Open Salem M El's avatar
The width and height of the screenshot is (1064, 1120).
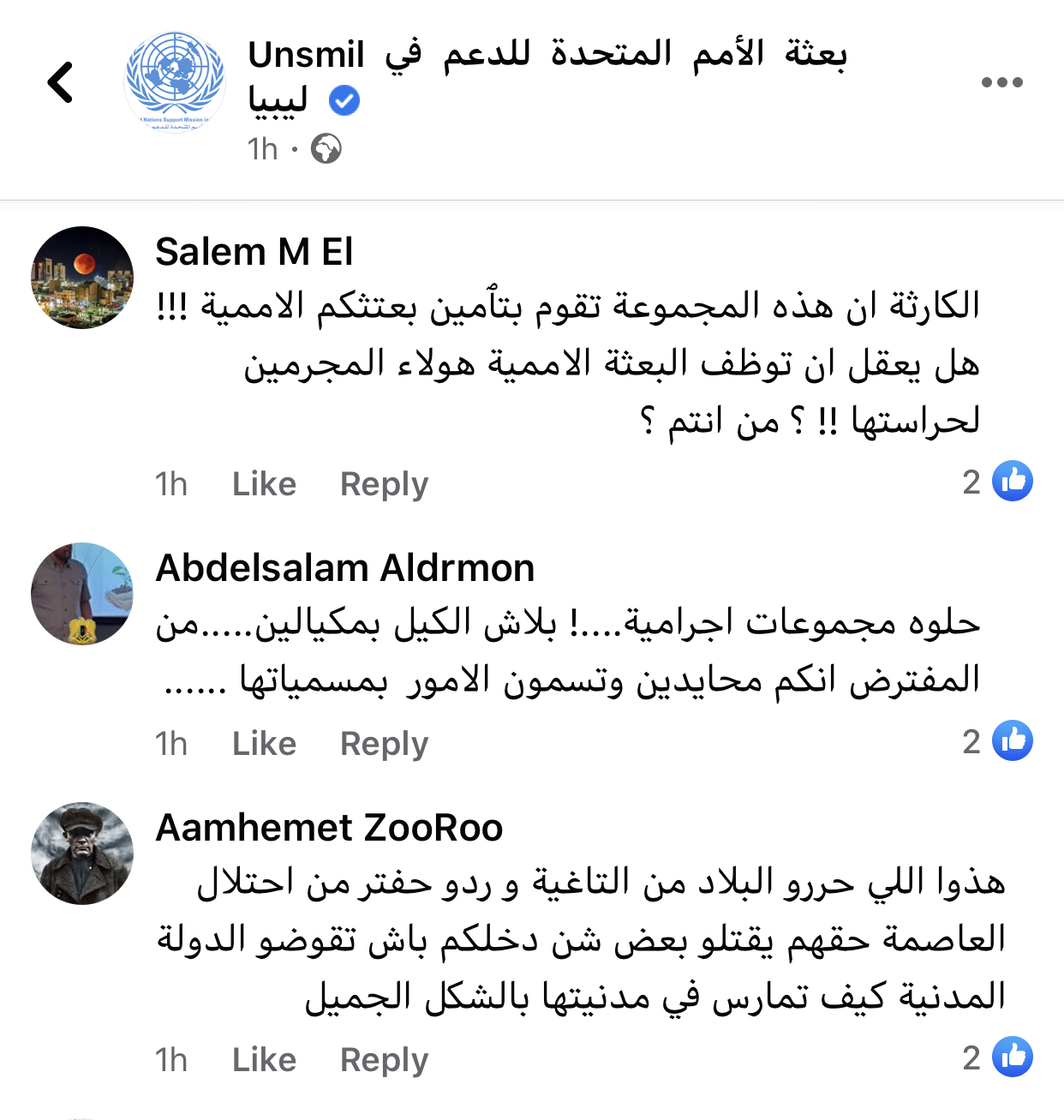tap(82, 278)
